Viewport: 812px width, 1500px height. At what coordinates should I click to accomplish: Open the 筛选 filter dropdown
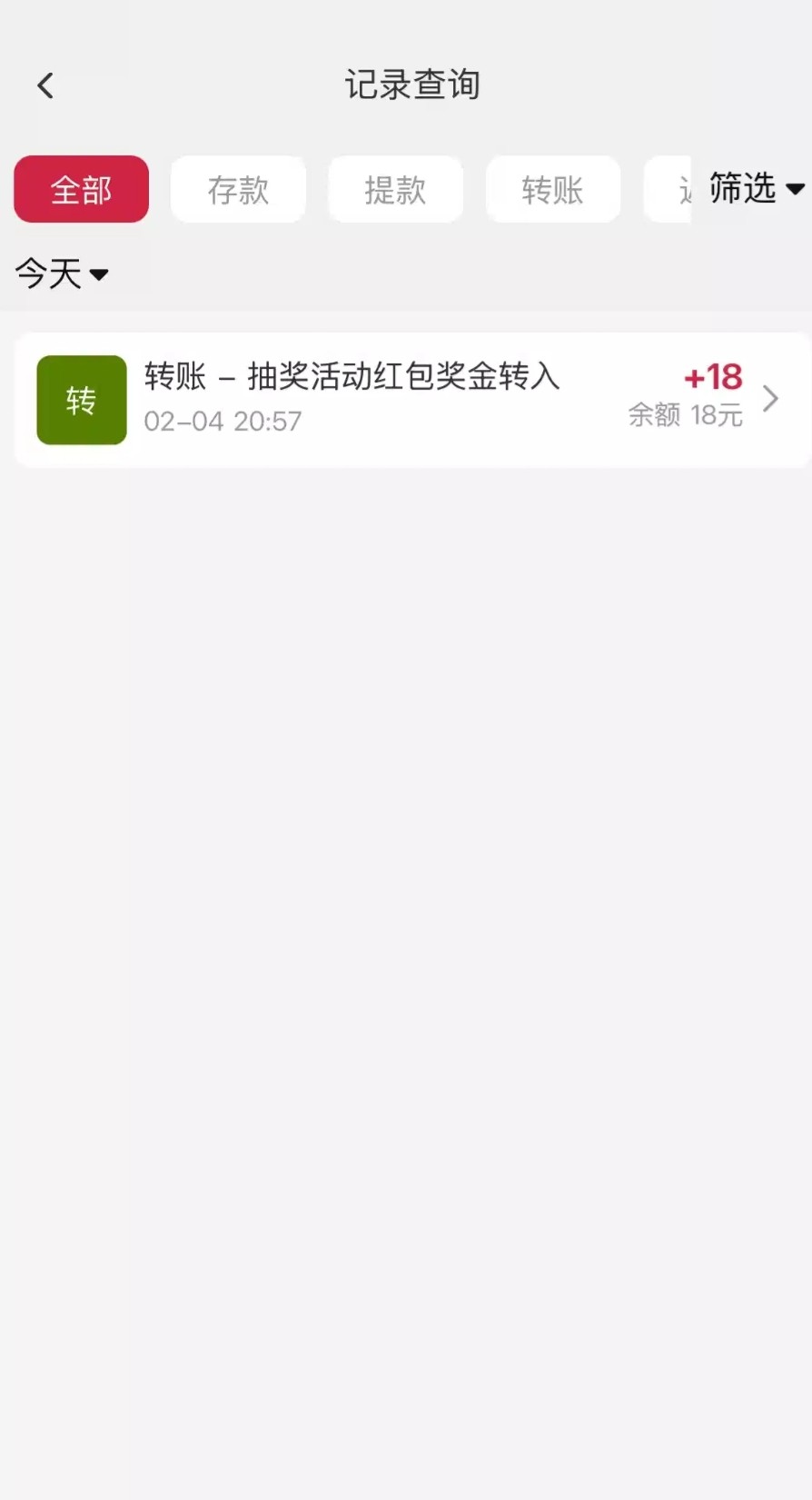[x=755, y=188]
